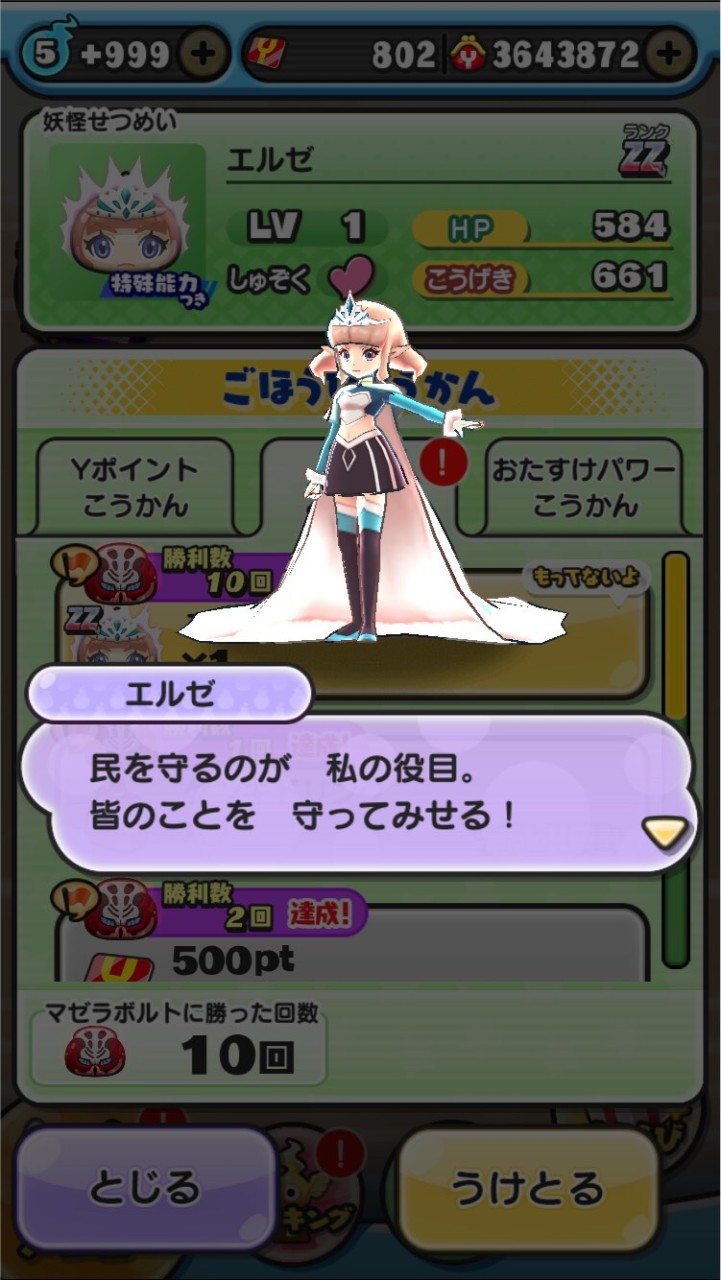Switch to the Yポイントこうかん tab
Screen dimensions: 721x1280
point(135,486)
